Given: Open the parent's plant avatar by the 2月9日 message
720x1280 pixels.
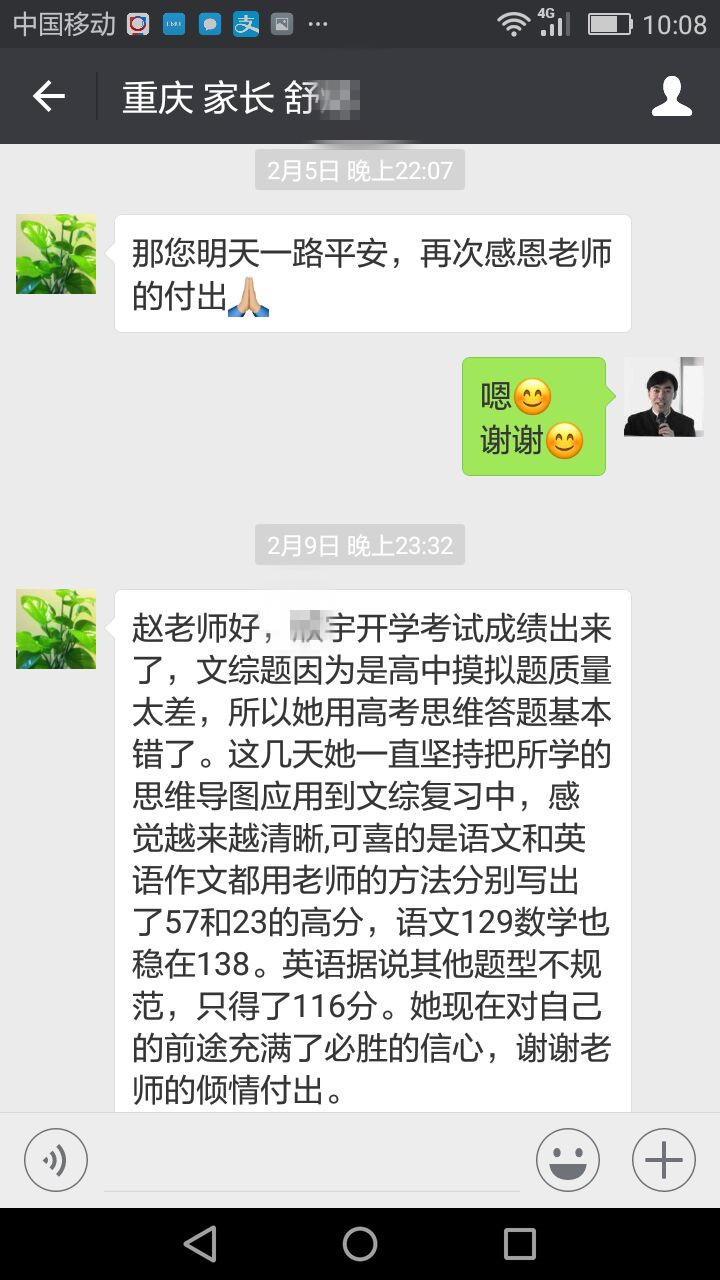Looking at the screenshot, I should point(56,629).
